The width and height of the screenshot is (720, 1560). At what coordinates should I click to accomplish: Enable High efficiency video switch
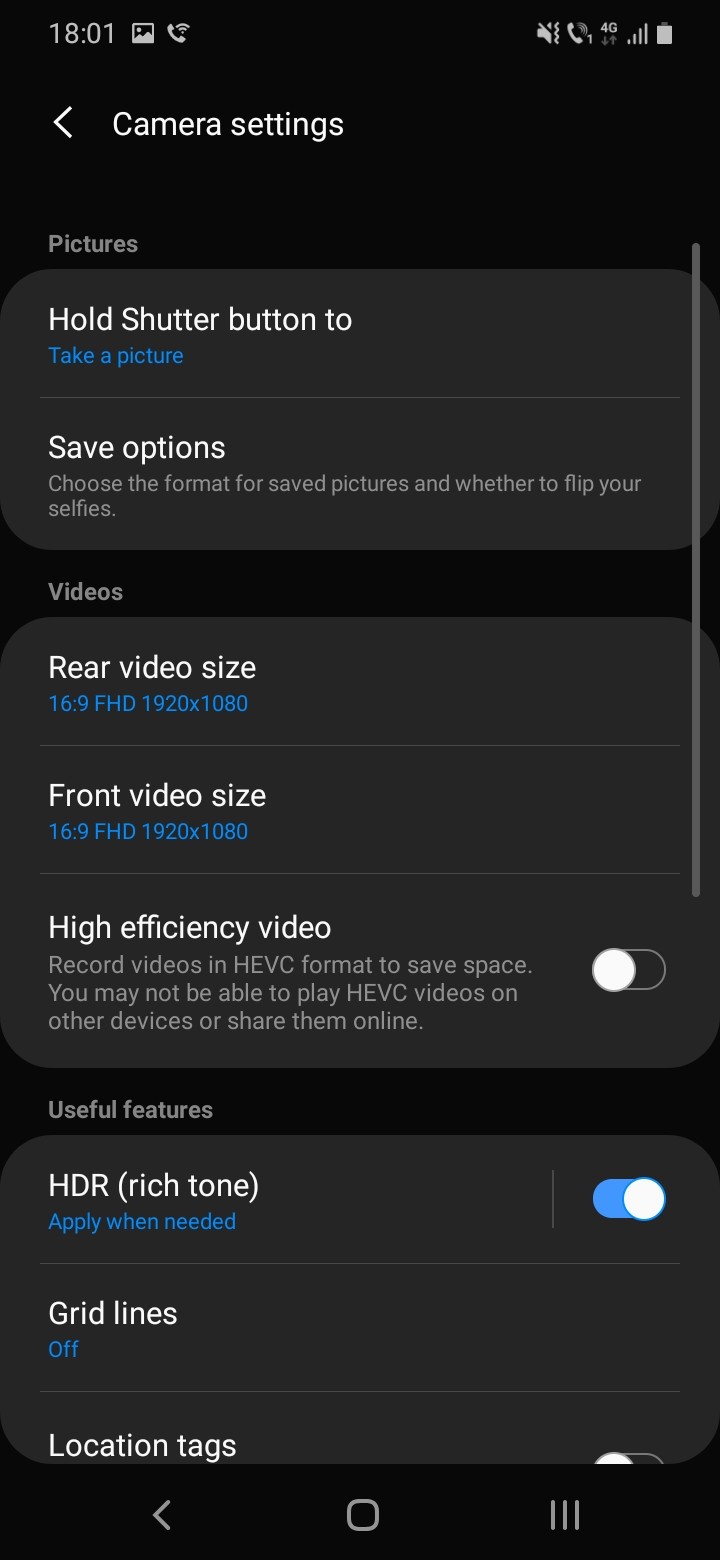coord(628,970)
